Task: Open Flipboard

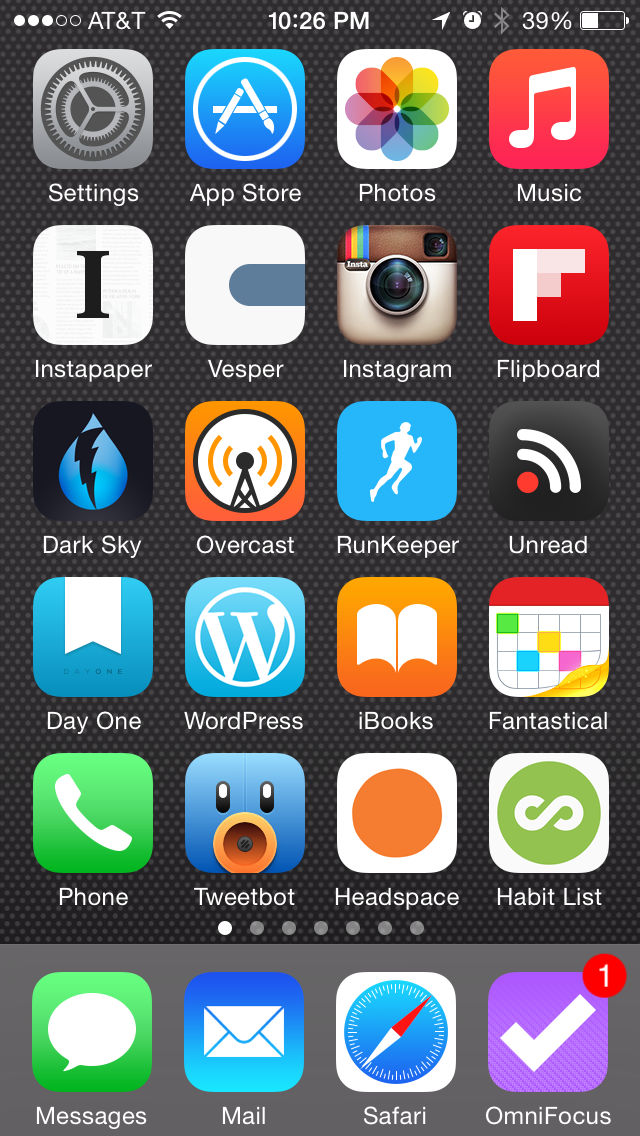Action: [x=549, y=285]
